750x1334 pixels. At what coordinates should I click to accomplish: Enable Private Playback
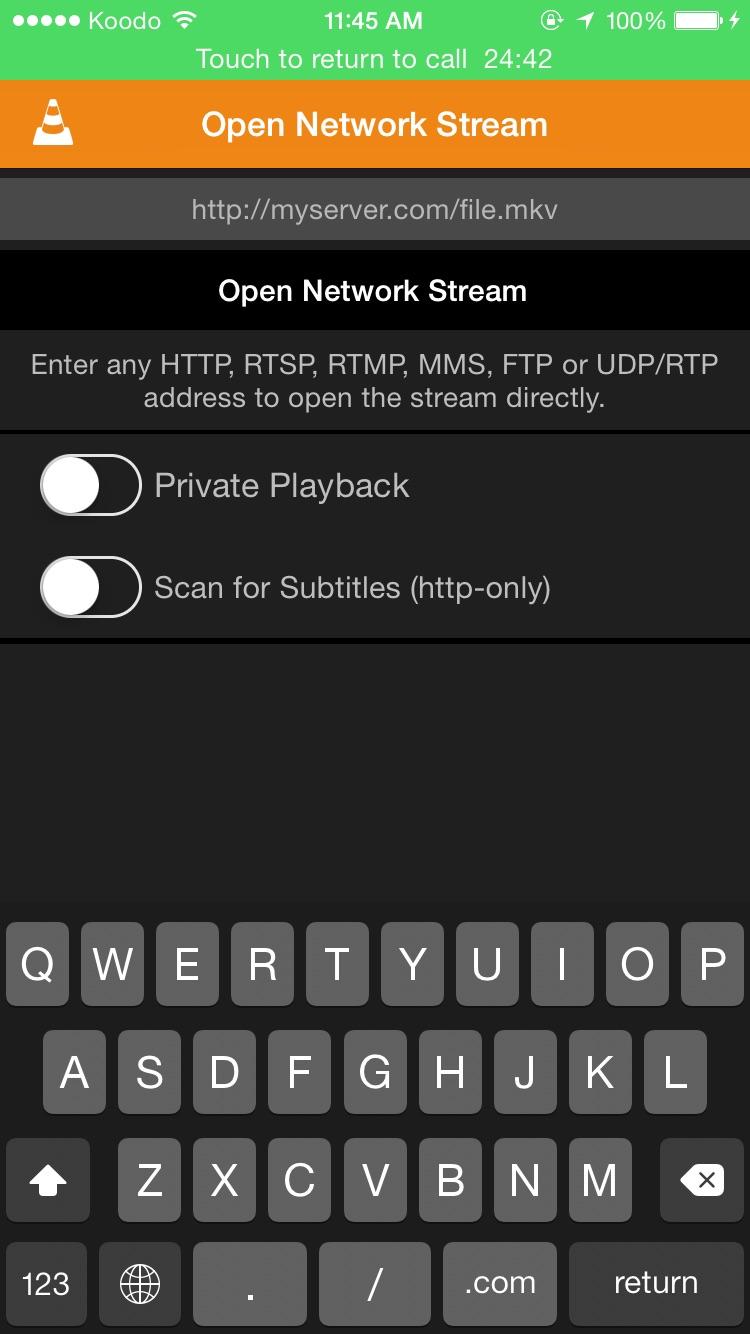[x=90, y=485]
